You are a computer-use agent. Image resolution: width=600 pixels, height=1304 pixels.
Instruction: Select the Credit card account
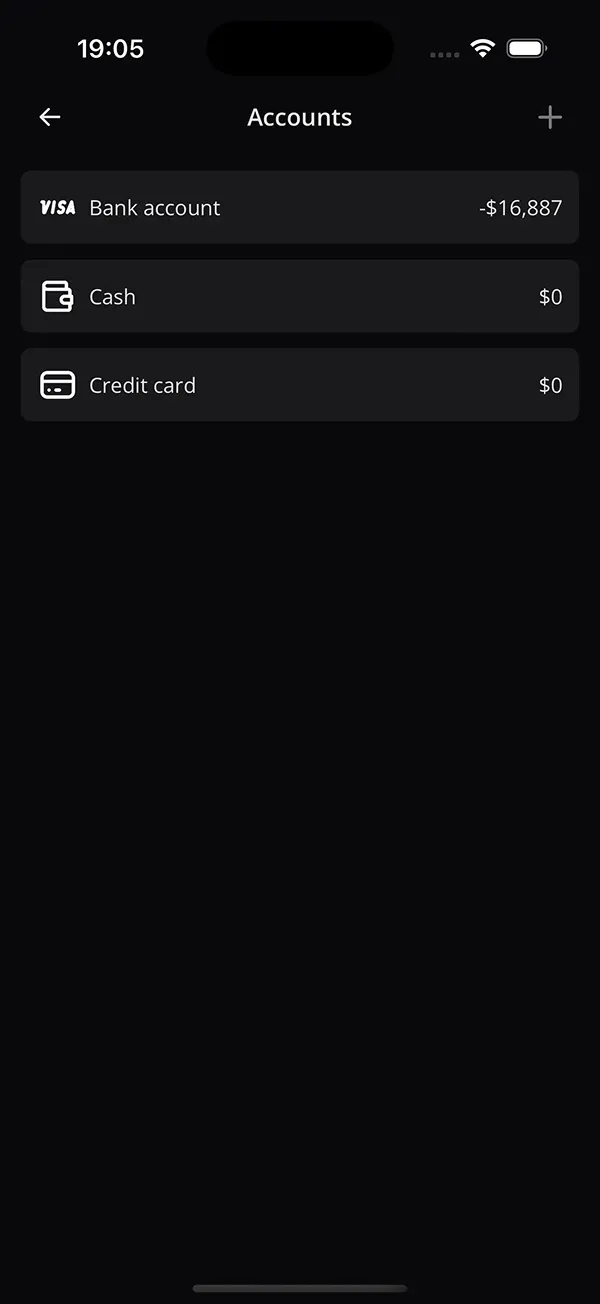pyautogui.click(x=300, y=385)
